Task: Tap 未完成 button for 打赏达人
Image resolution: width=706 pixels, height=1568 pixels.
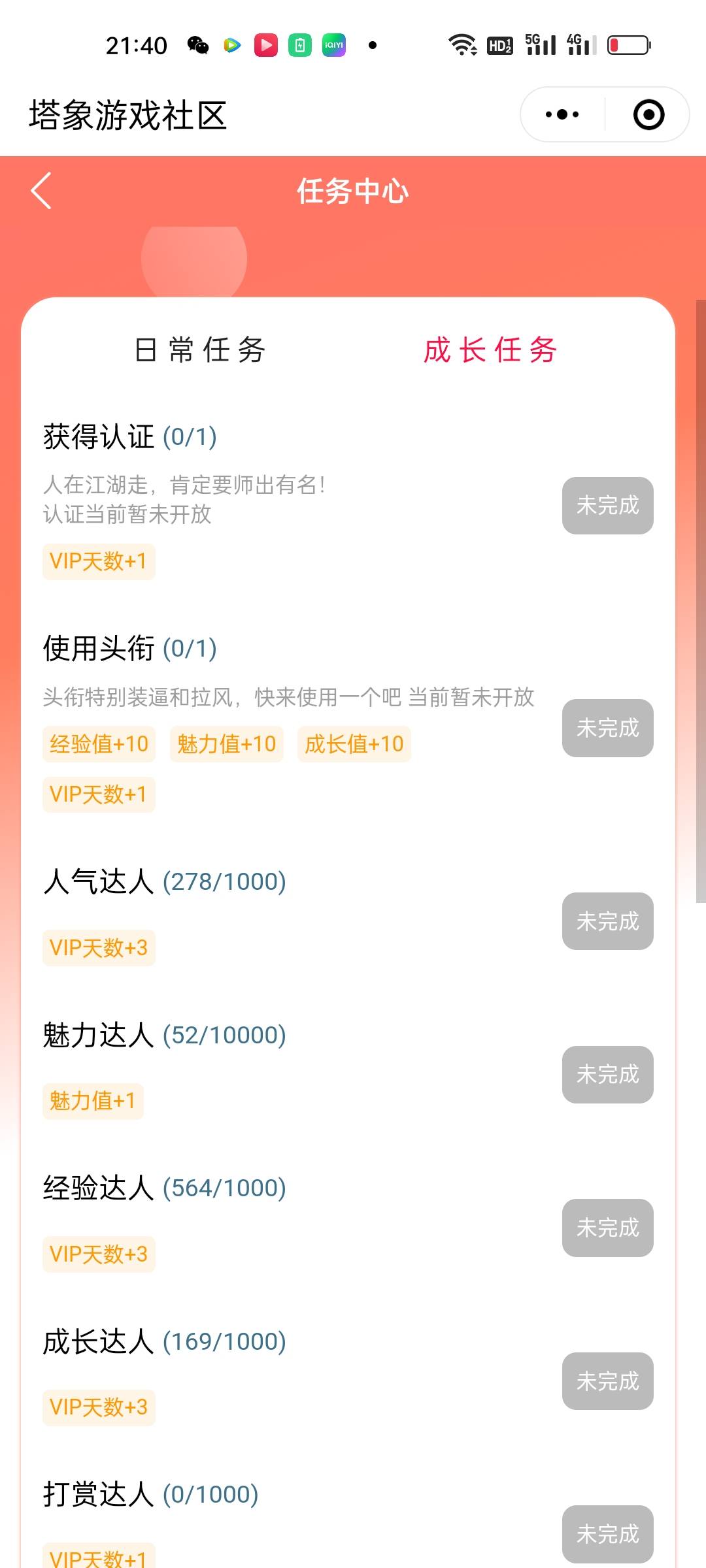Action: 607,1534
